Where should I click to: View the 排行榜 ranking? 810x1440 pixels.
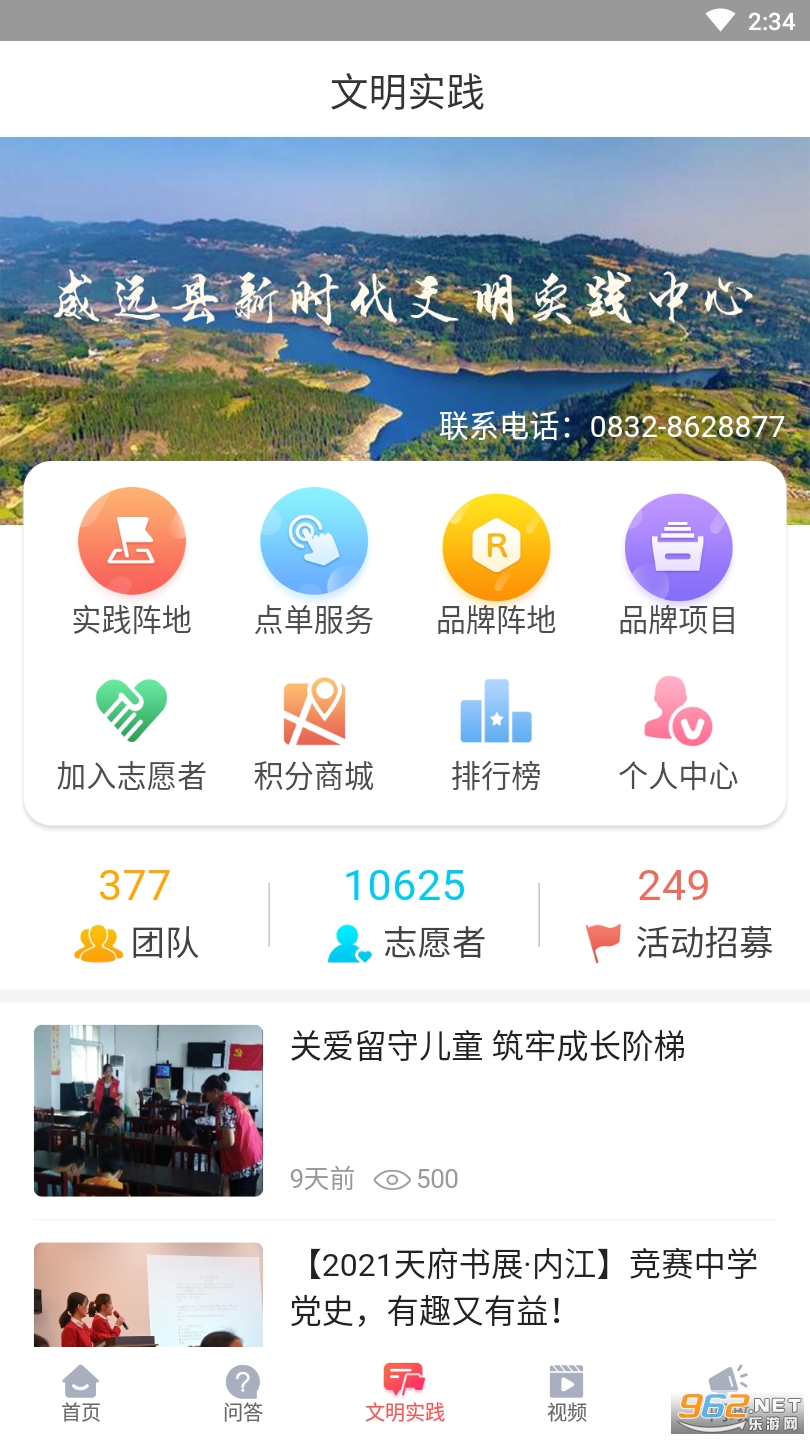[x=496, y=735]
